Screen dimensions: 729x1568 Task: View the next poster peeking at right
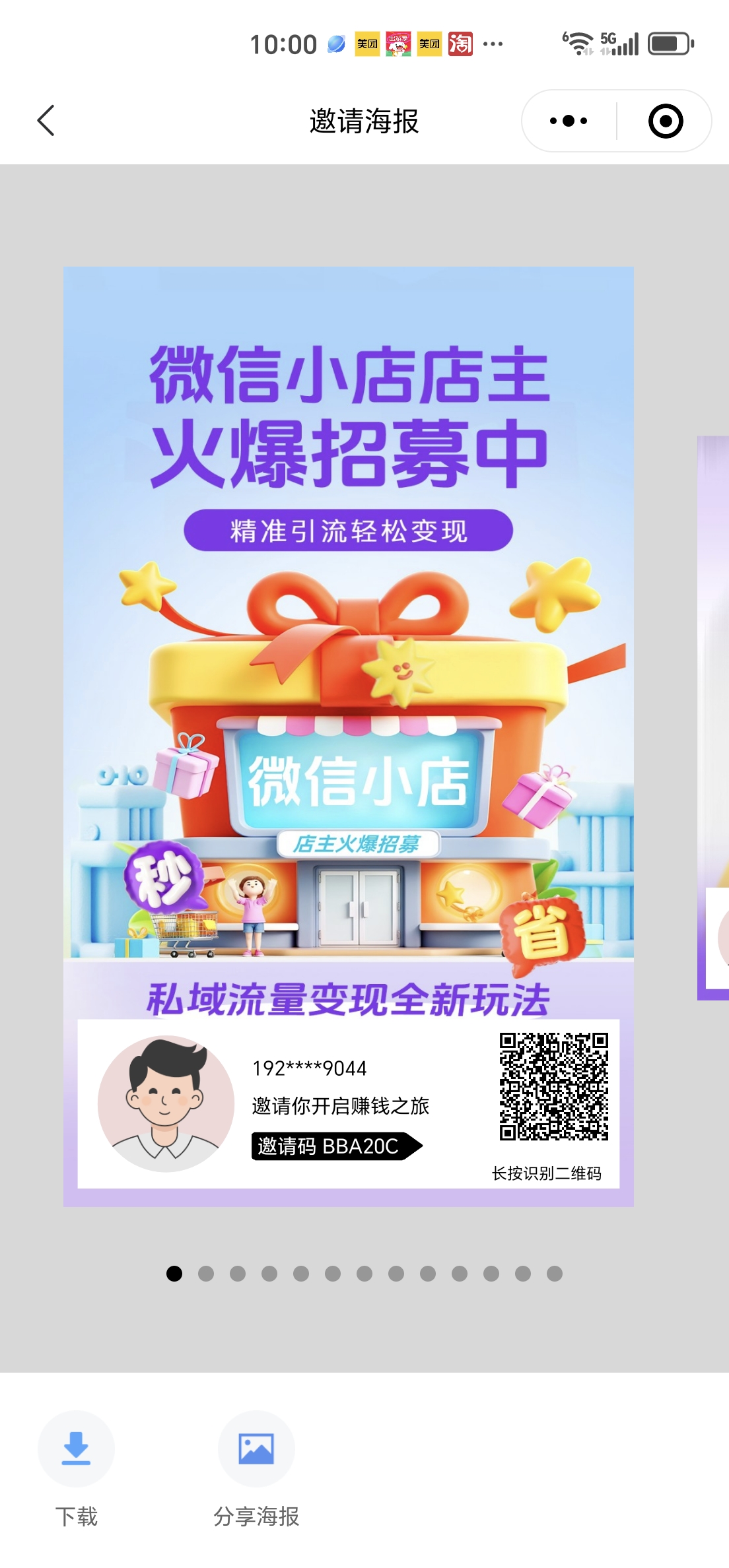pyautogui.click(x=713, y=718)
